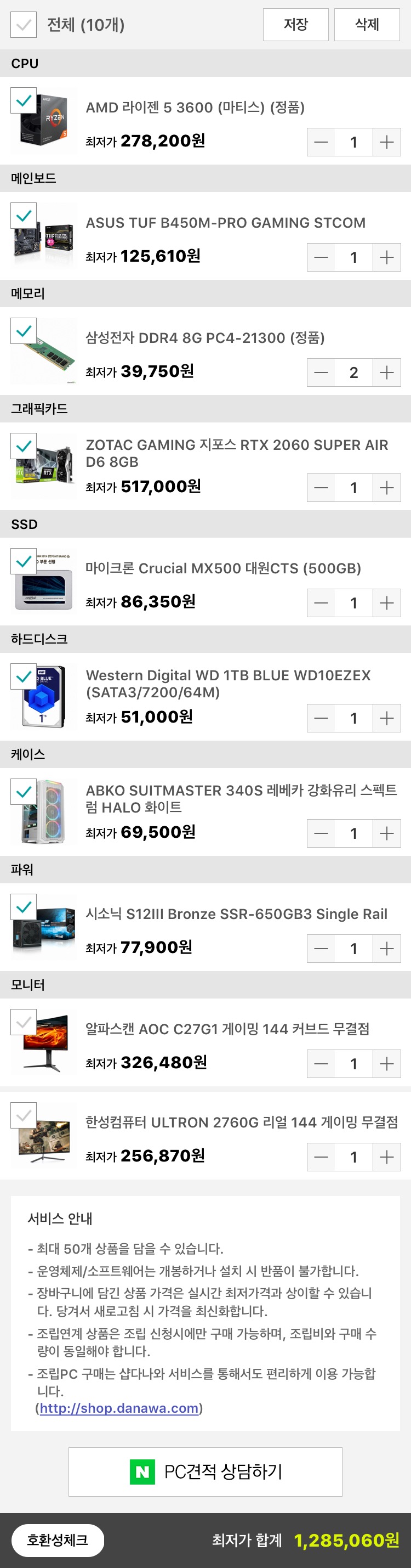The height and width of the screenshot is (1568, 411).
Task: Select the 한성컴퓨터 ULTRON 2760G monitor
Action: (x=24, y=1115)
